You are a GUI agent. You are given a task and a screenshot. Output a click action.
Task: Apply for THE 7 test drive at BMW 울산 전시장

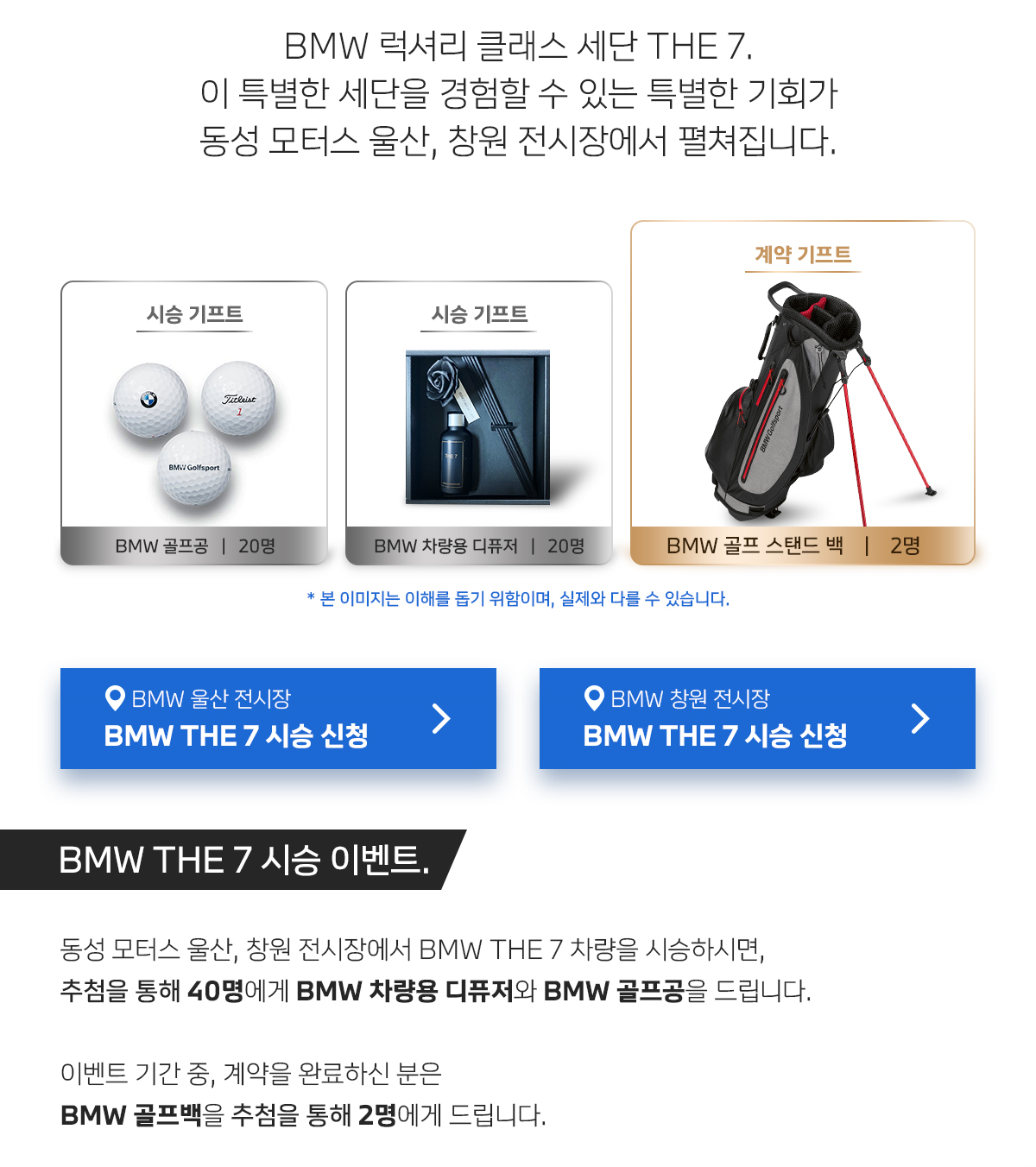pyautogui.click(x=278, y=718)
